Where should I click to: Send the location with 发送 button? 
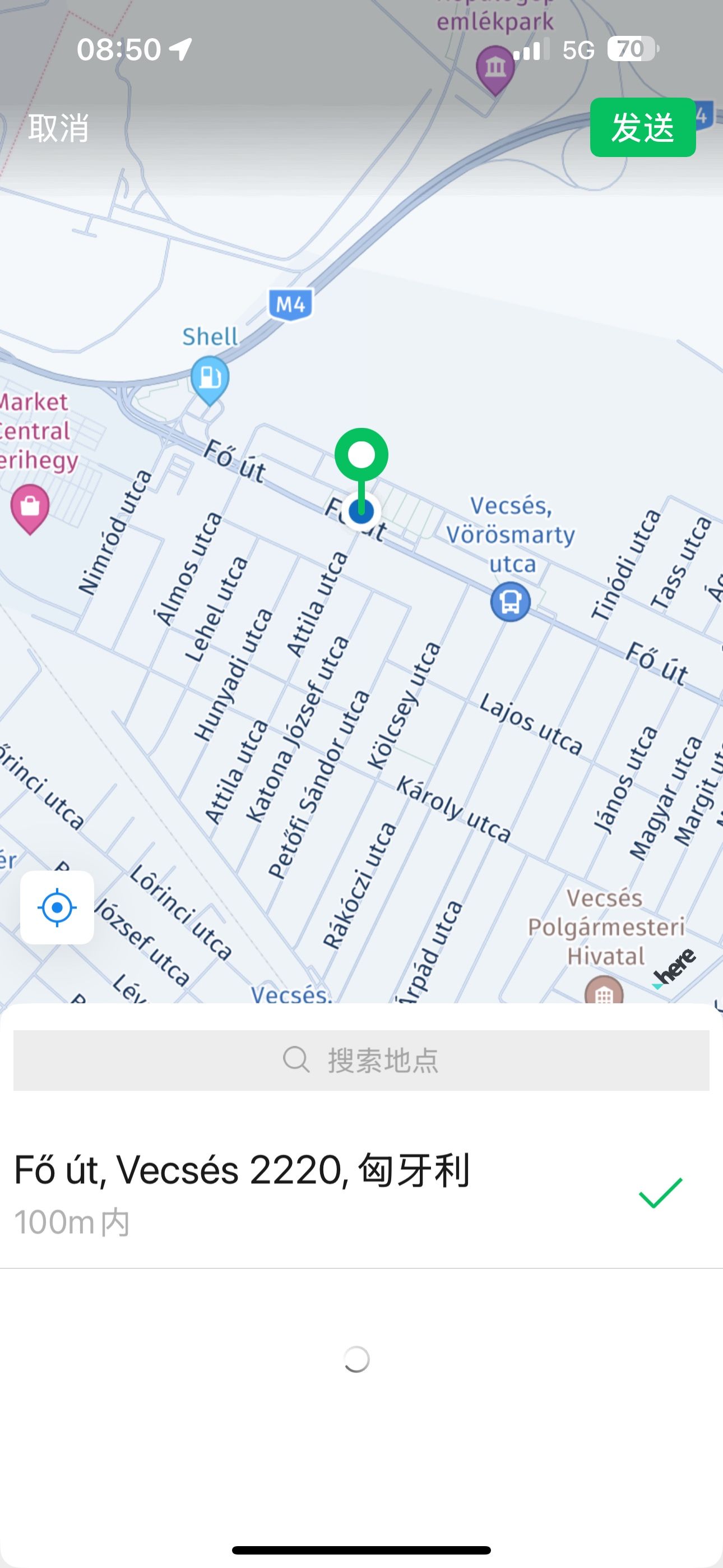642,127
